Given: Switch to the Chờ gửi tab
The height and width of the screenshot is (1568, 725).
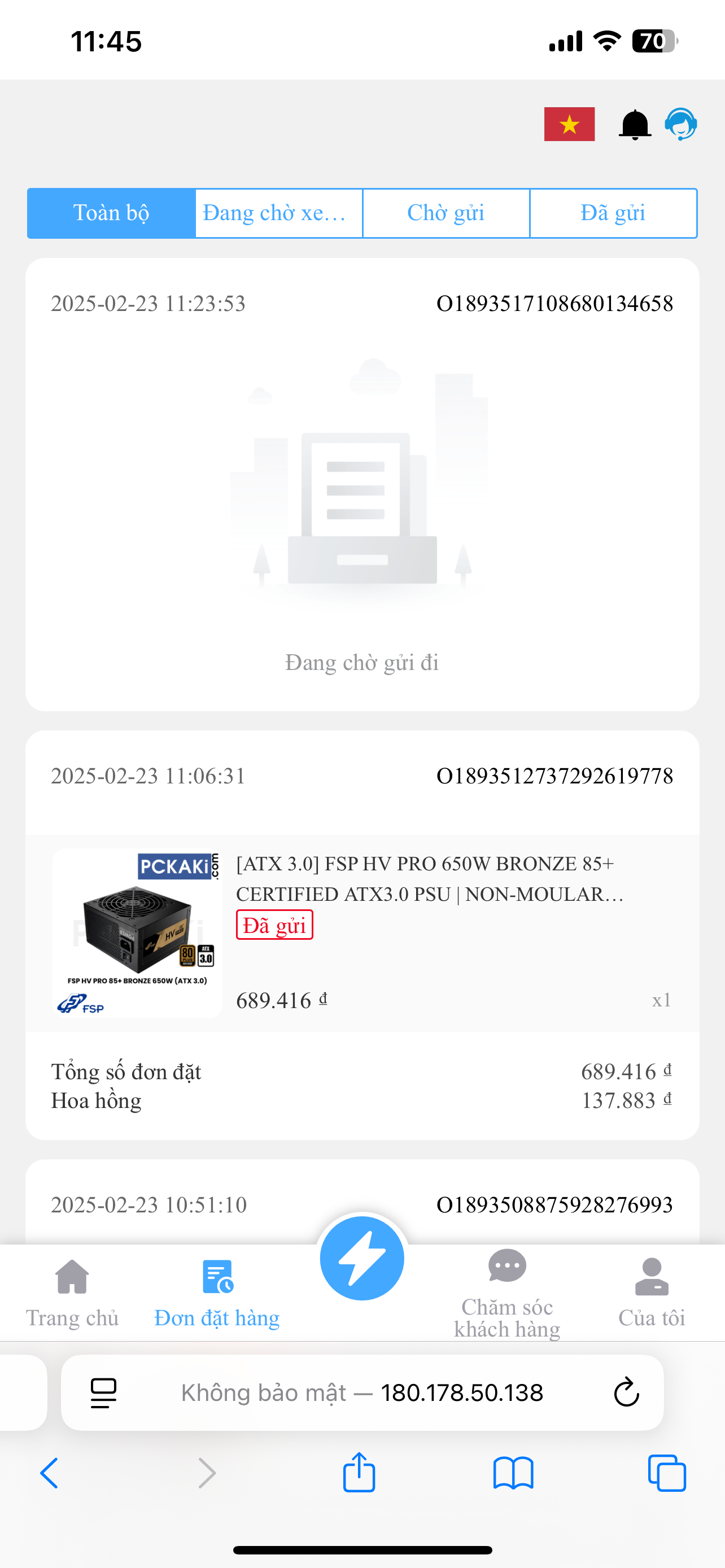Looking at the screenshot, I should click(x=446, y=213).
